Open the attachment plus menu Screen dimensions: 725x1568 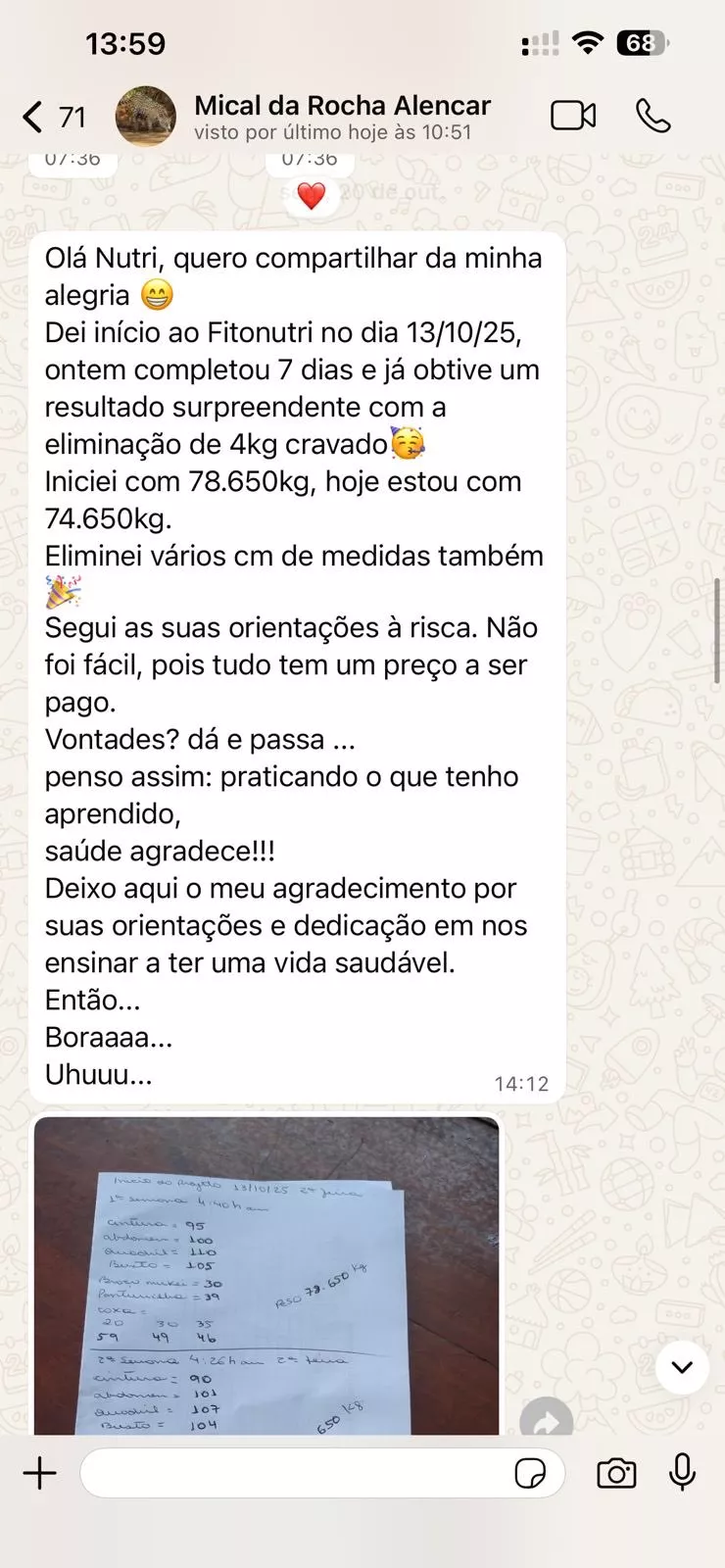[40, 1473]
